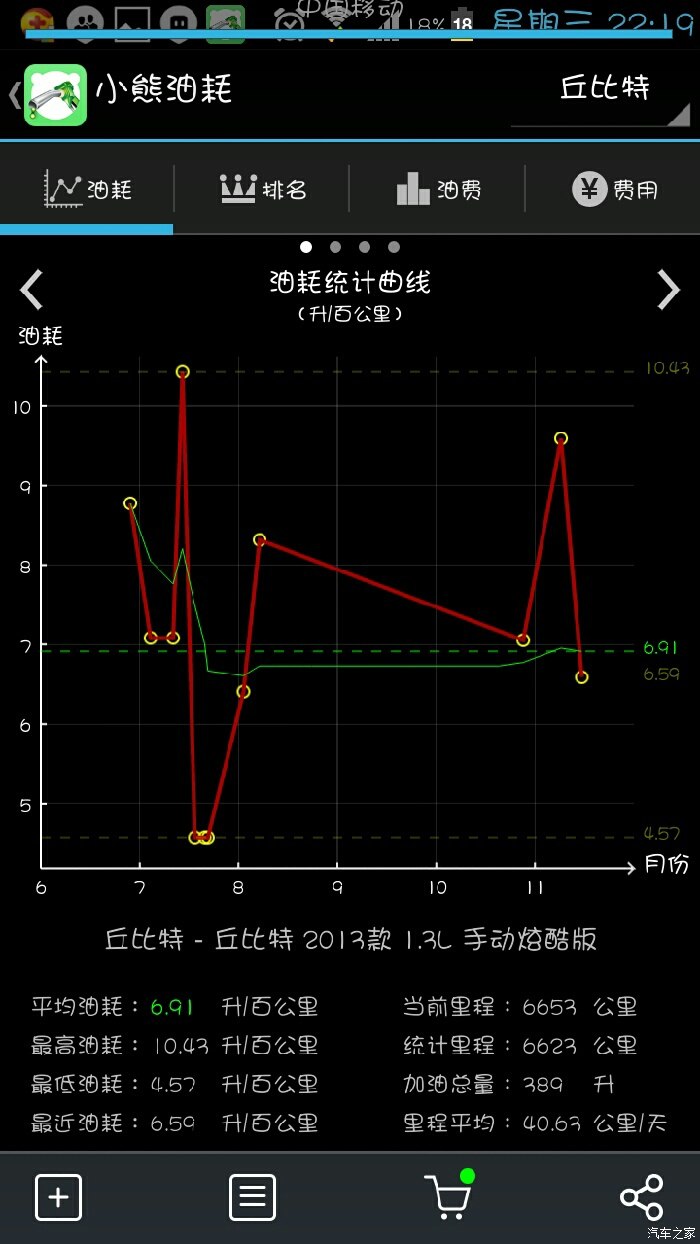Image resolution: width=700 pixels, height=1244 pixels.
Task: Switch to the 油耗 tab
Action: [x=88, y=188]
